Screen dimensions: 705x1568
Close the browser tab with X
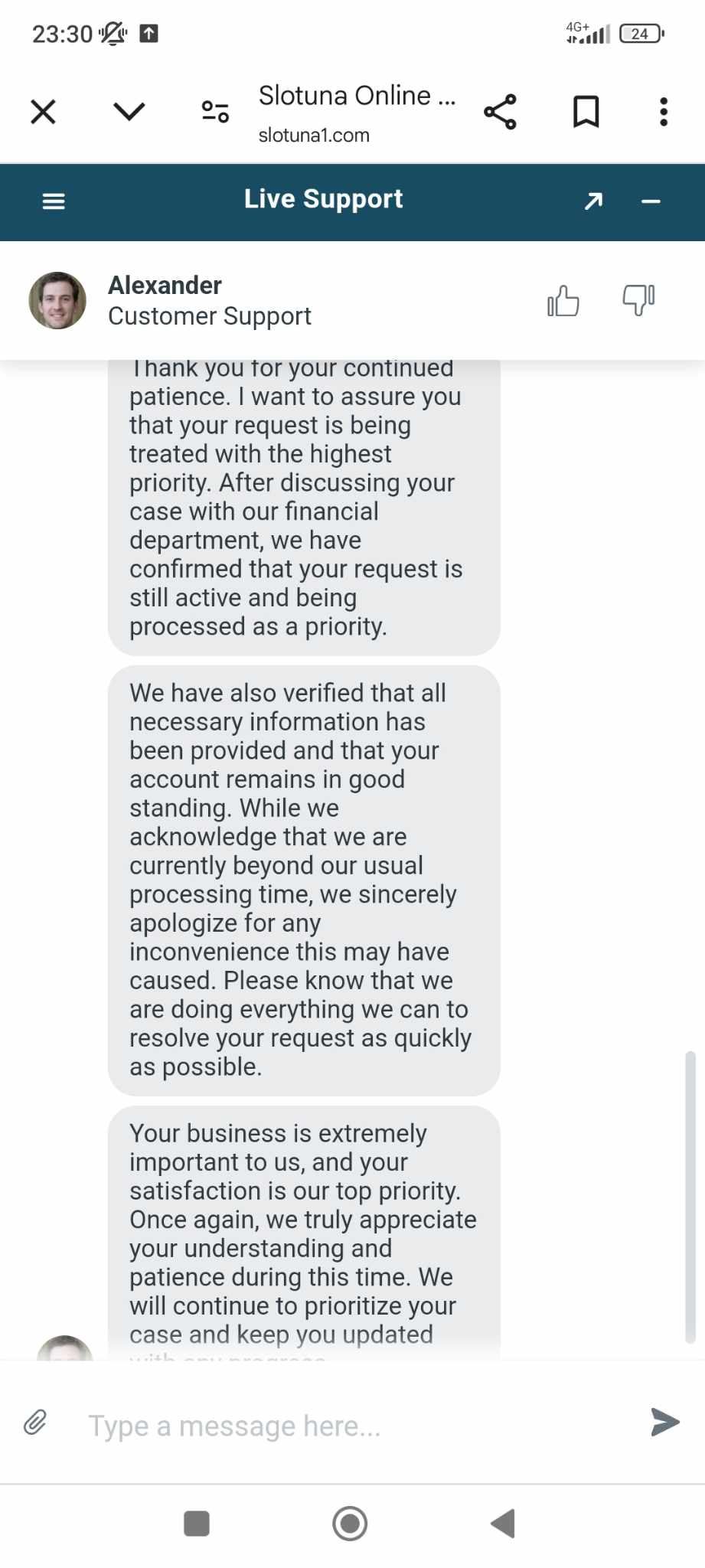point(43,112)
